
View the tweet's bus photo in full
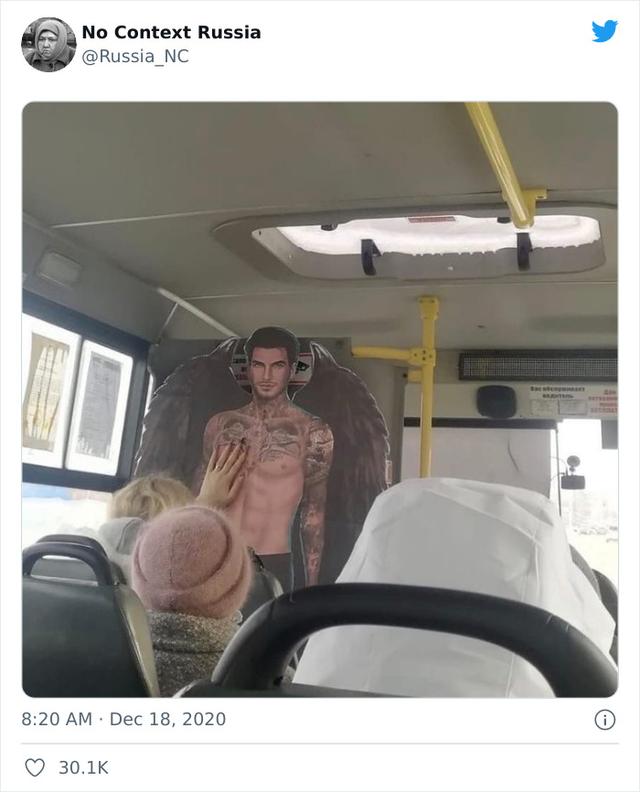point(320,398)
